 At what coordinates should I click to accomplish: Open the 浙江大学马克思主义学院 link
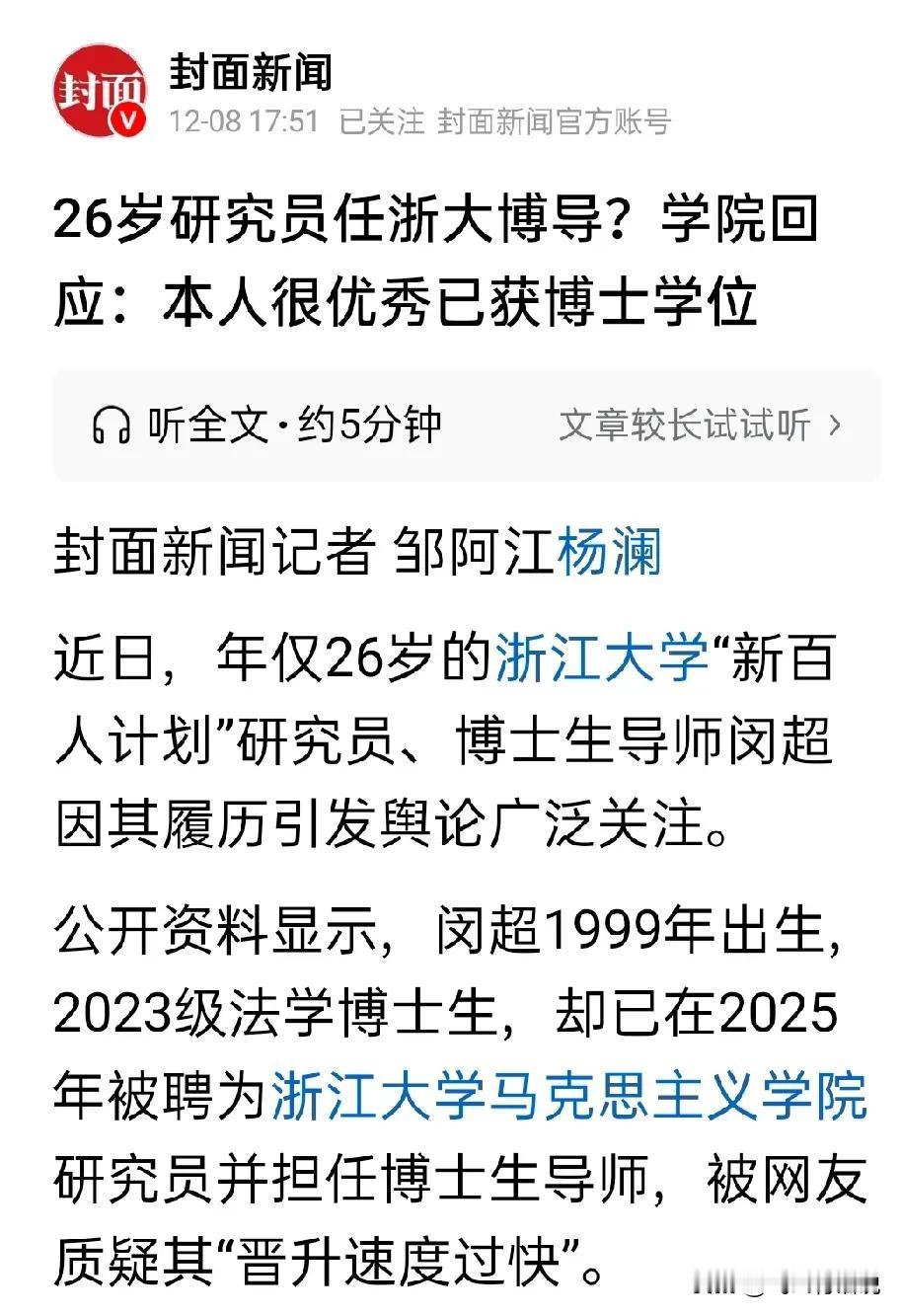pos(567,1094)
